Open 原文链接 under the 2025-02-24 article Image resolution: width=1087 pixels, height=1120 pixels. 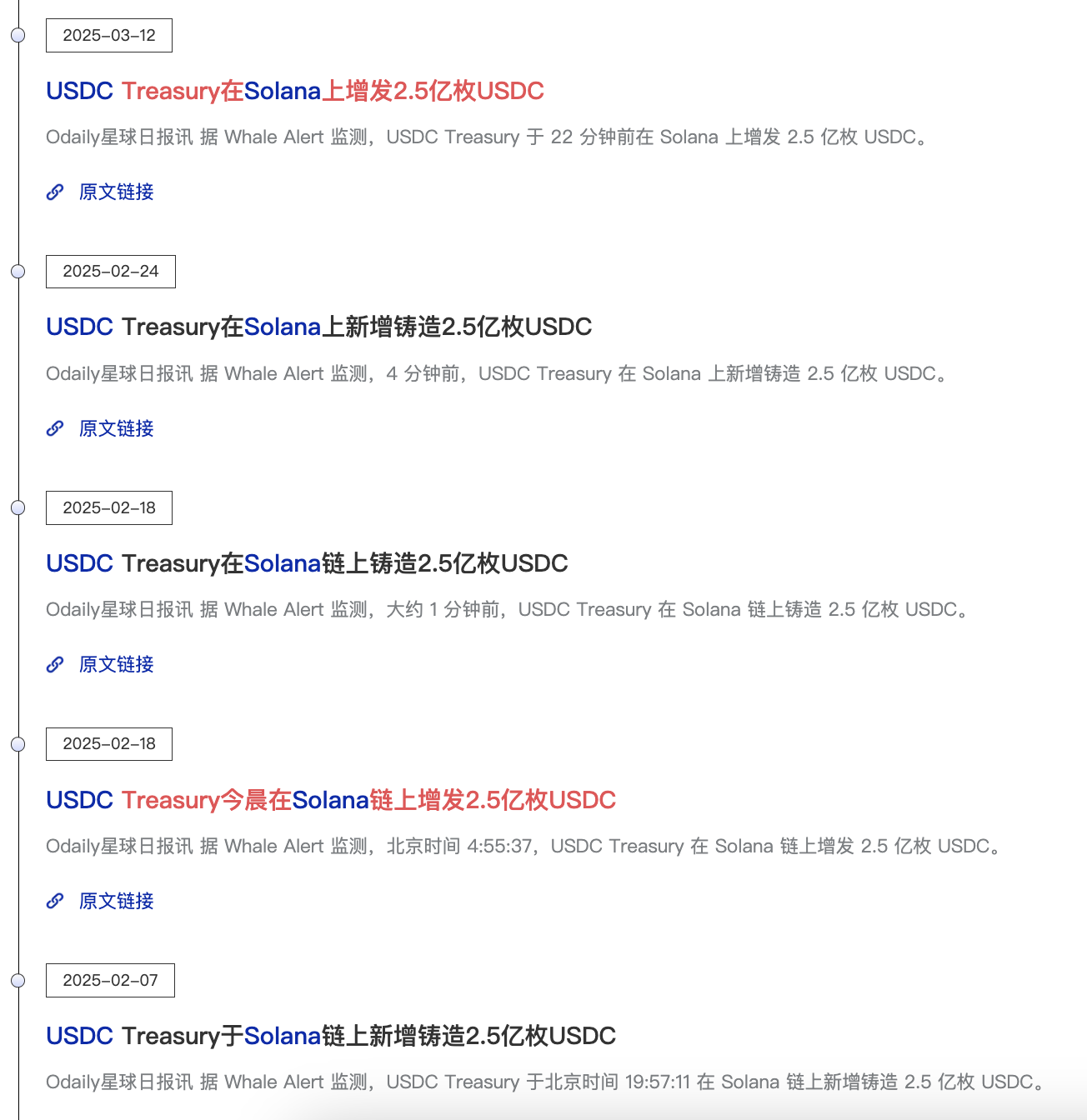pyautogui.click(x=116, y=428)
